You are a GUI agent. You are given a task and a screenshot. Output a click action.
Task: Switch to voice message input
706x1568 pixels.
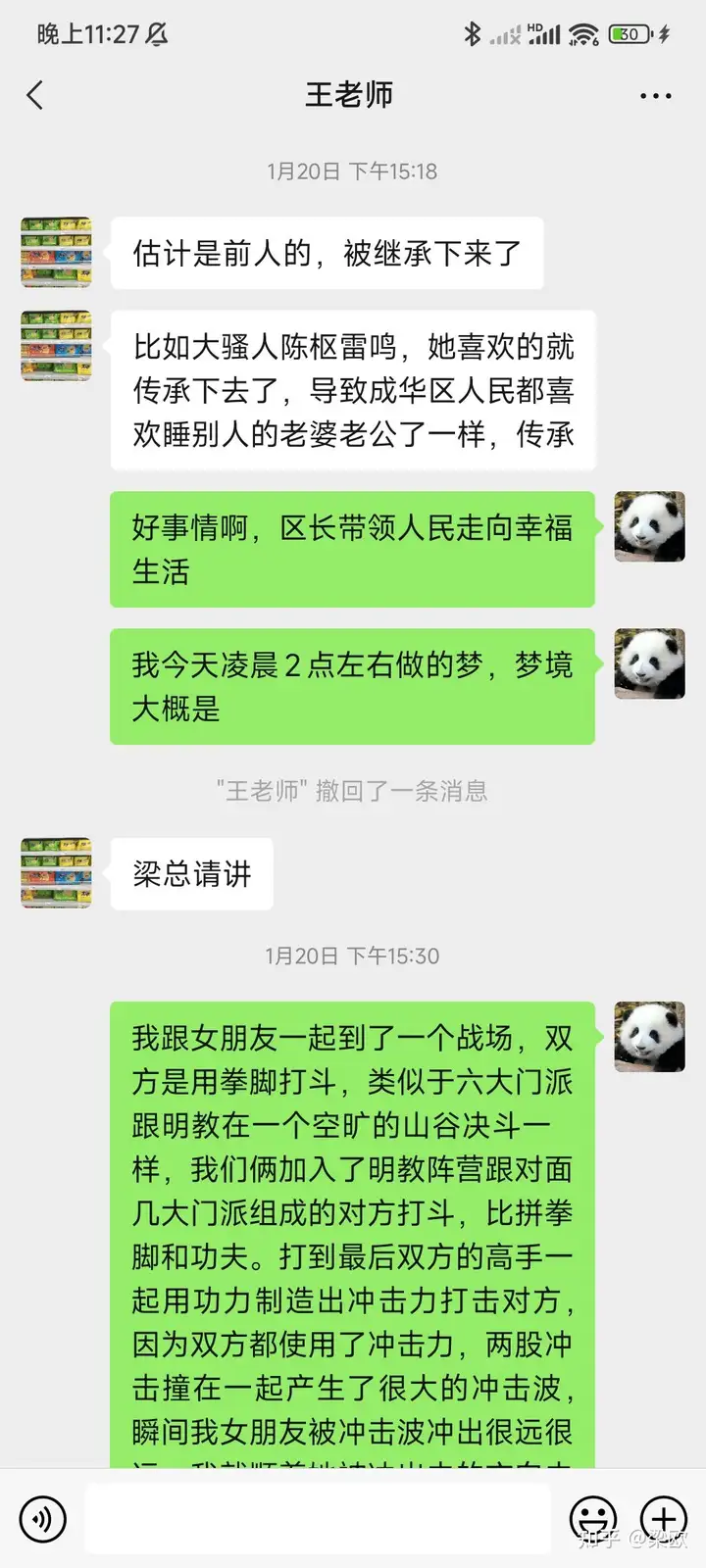pyautogui.click(x=42, y=1519)
